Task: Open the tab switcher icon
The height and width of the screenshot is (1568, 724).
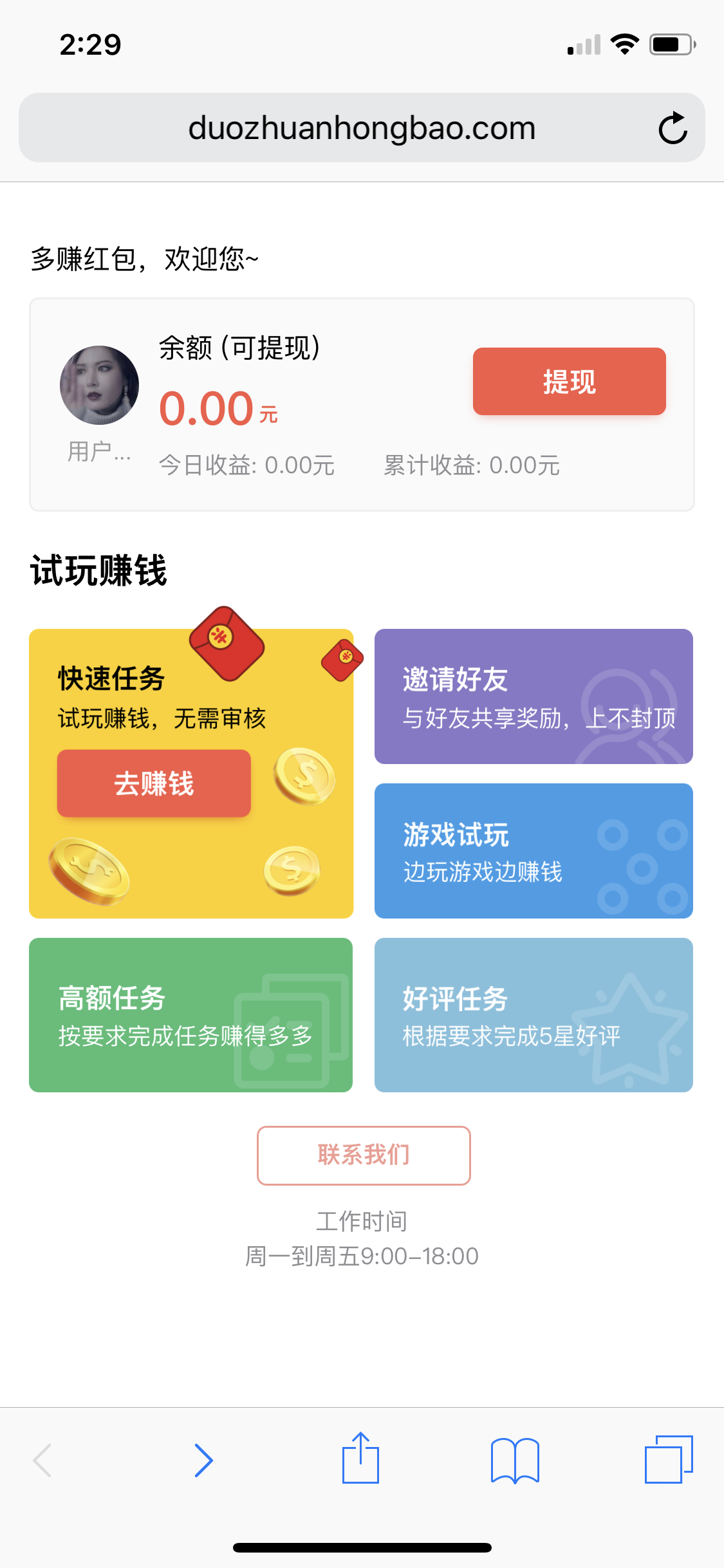Action: (x=669, y=1459)
